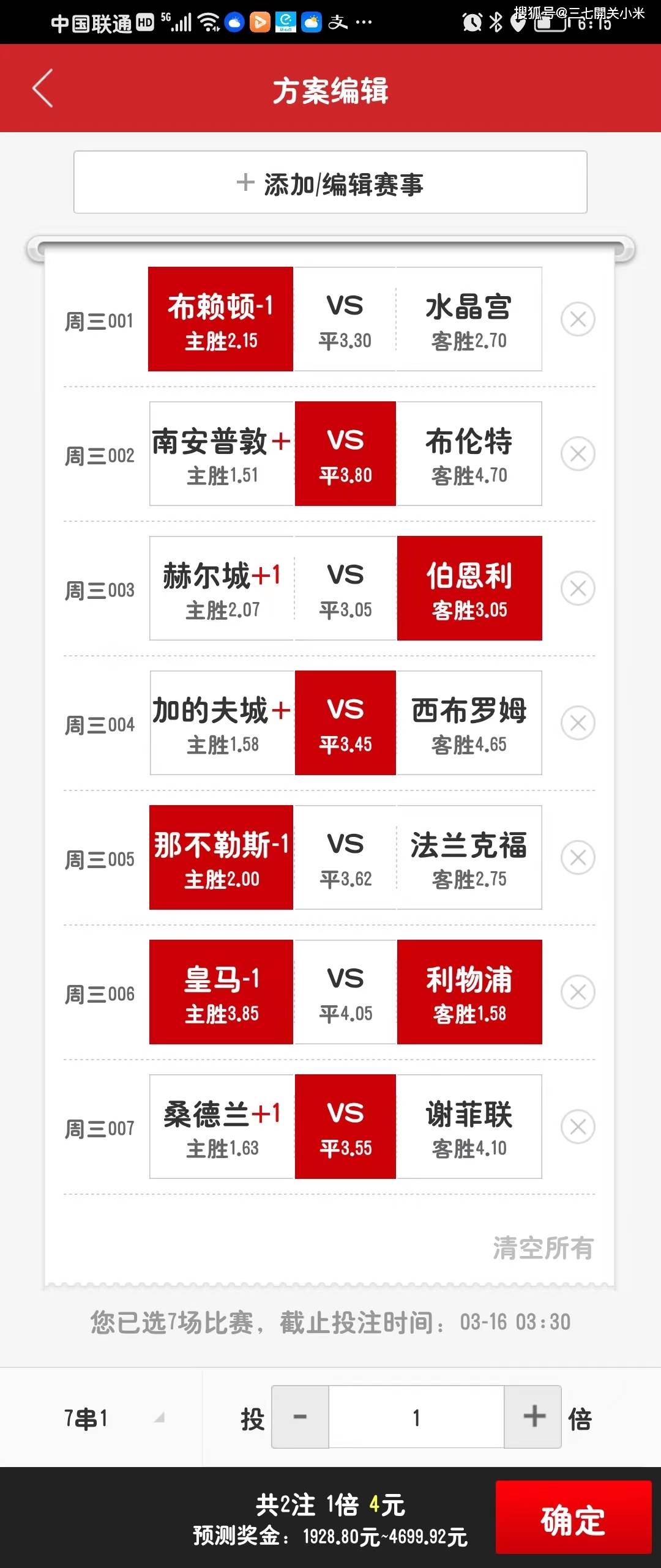Image resolution: width=661 pixels, height=1568 pixels.
Task: Delete the 伯恩利 match using X icon
Action: [577, 588]
